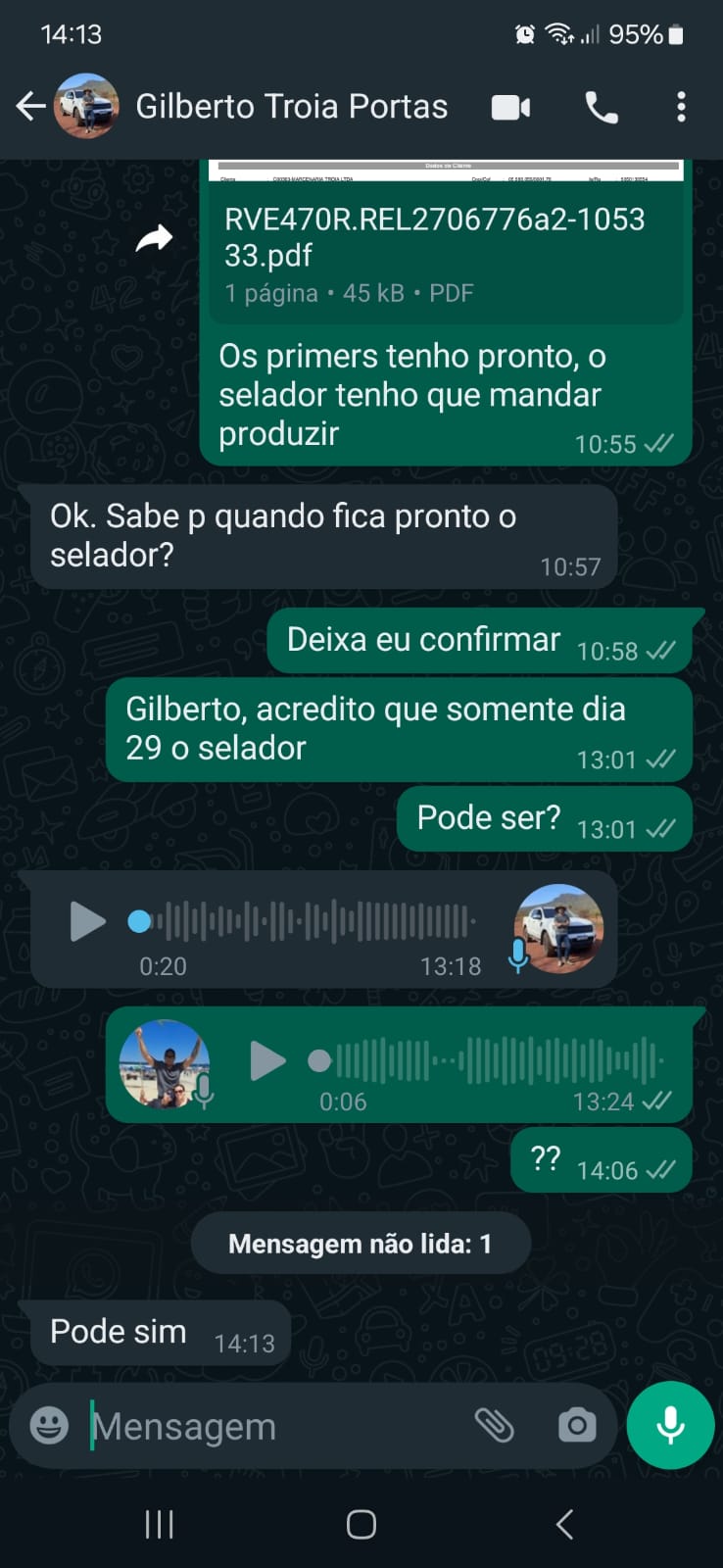Open the recent apps view
The width and height of the screenshot is (723, 1568).
click(159, 1524)
